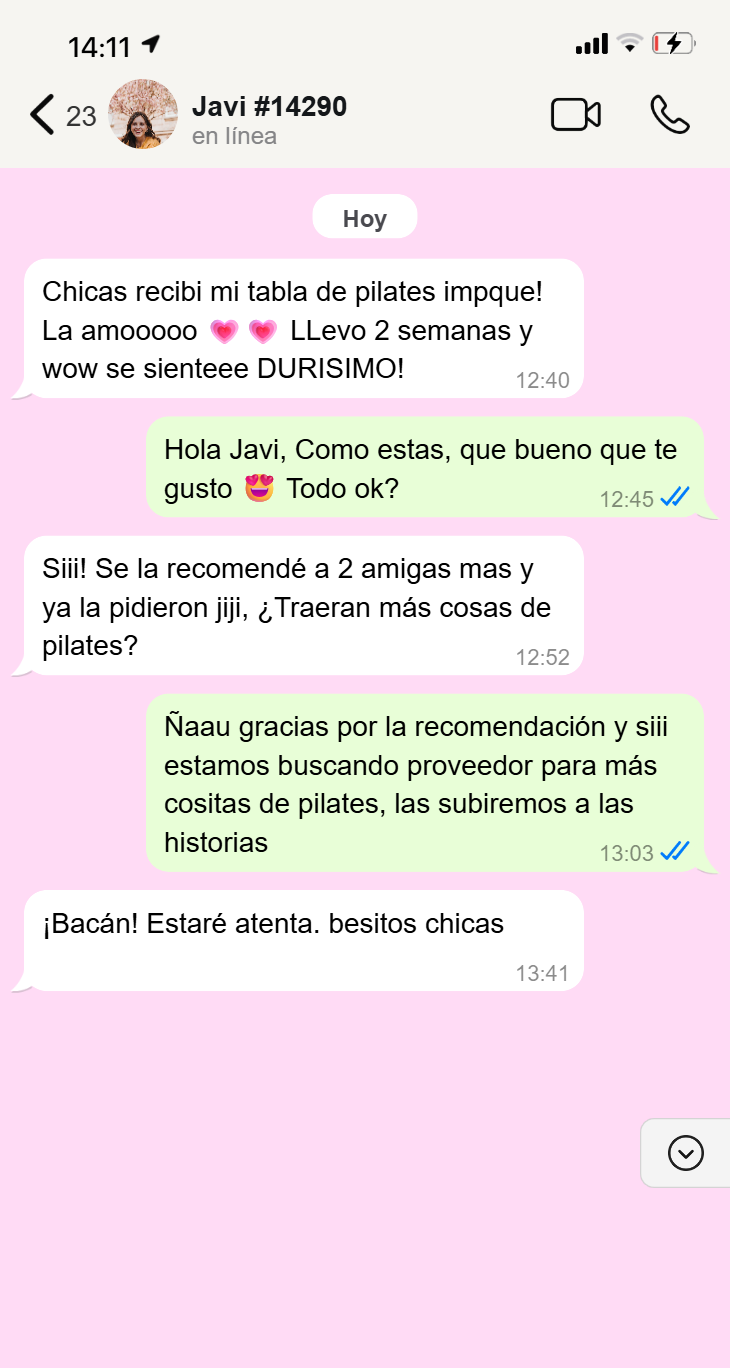Start a voice call with Javi

[x=669, y=115]
